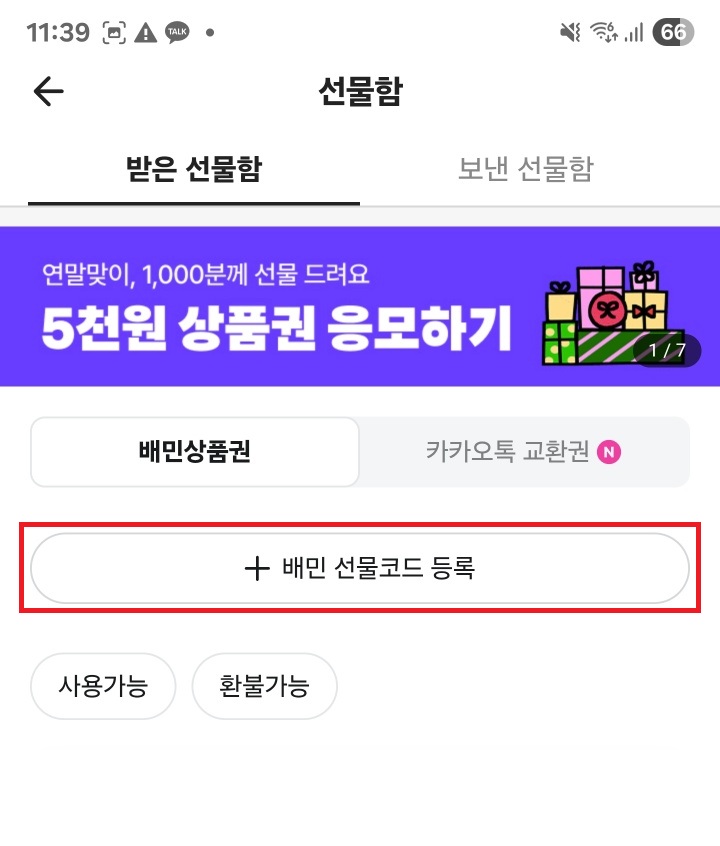This screenshot has width=720, height=846.
Task: Switch to the 보낸 선물함 tab
Action: (525, 169)
